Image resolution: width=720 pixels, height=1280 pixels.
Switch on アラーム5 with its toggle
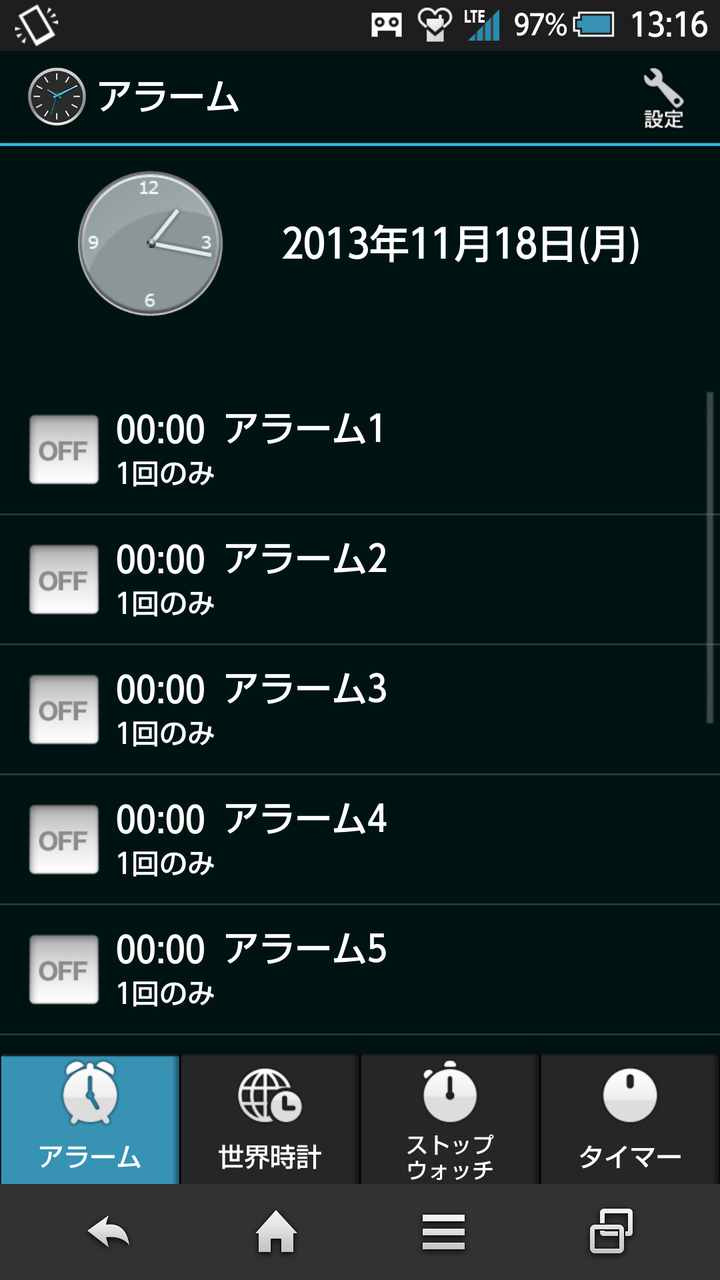(64, 970)
